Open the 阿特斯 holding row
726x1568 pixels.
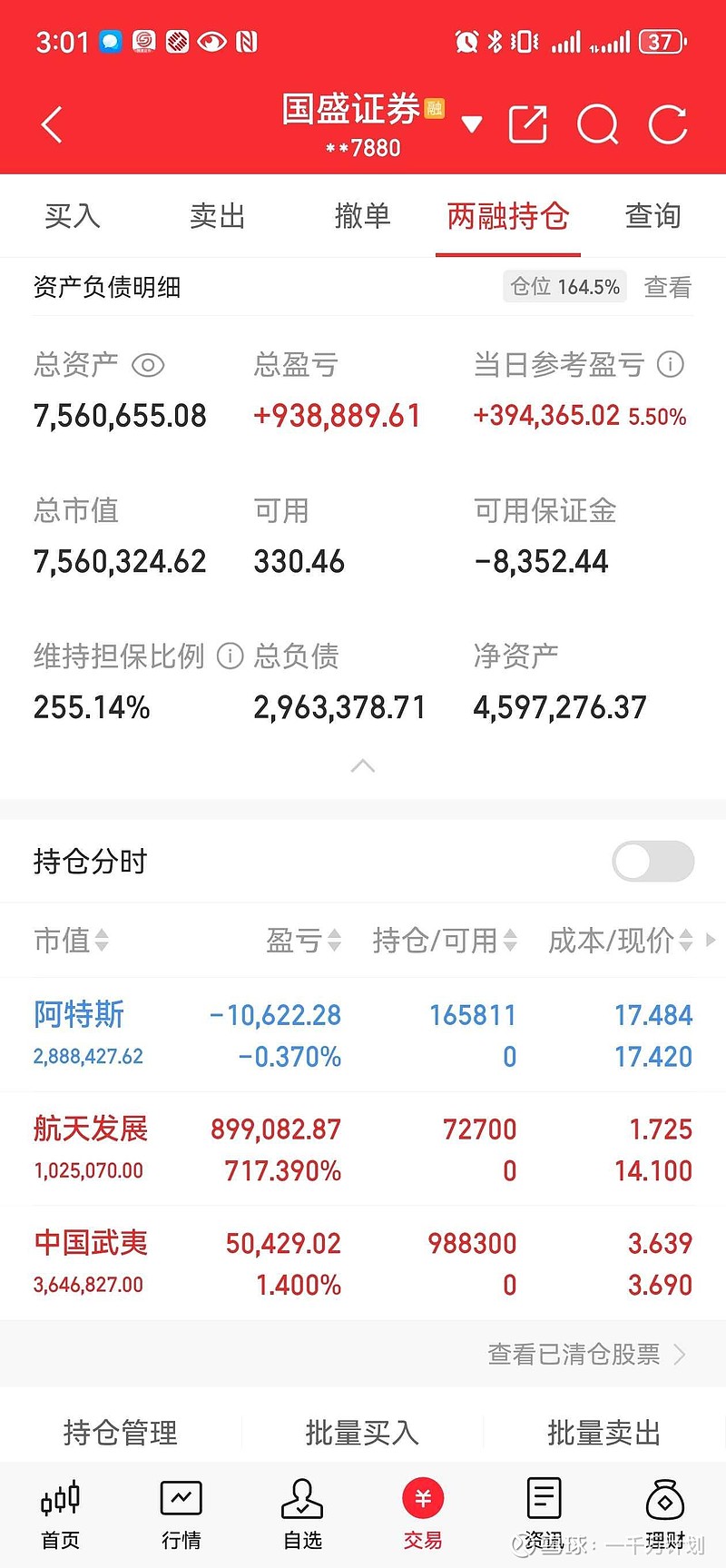[x=363, y=1035]
